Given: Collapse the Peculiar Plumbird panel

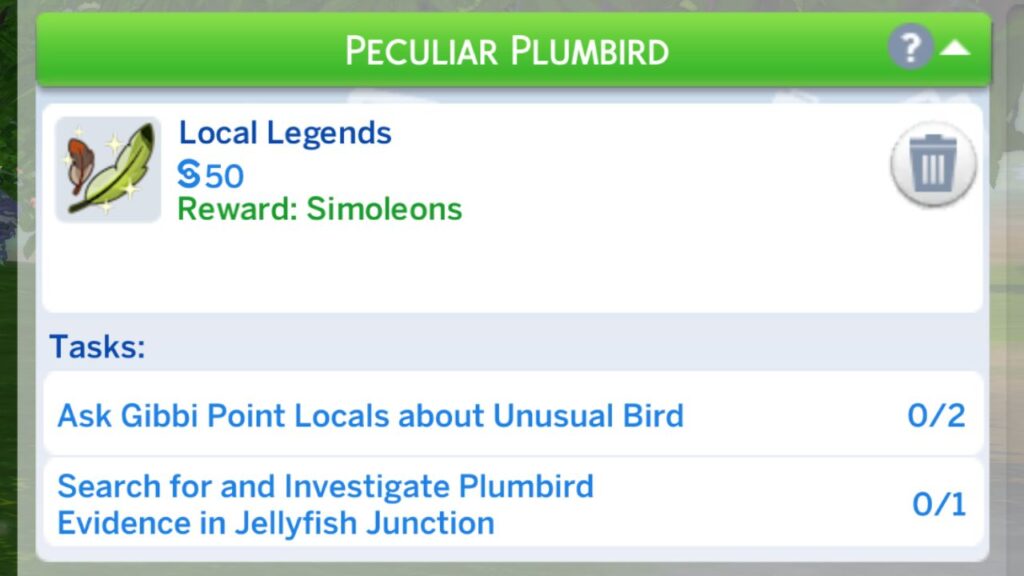Looking at the screenshot, I should click(955, 47).
